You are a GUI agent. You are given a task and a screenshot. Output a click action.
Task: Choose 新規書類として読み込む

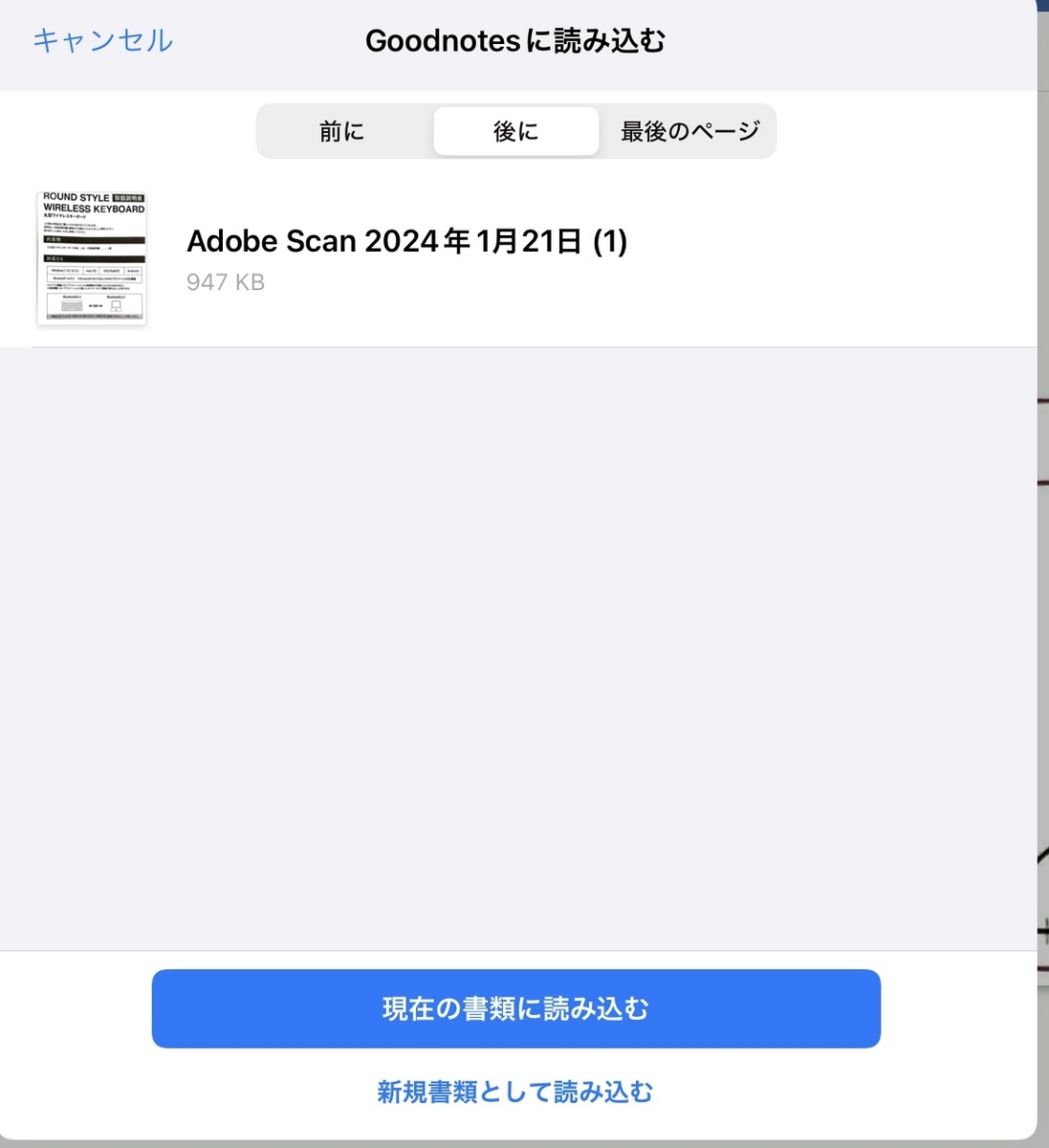[515, 1092]
